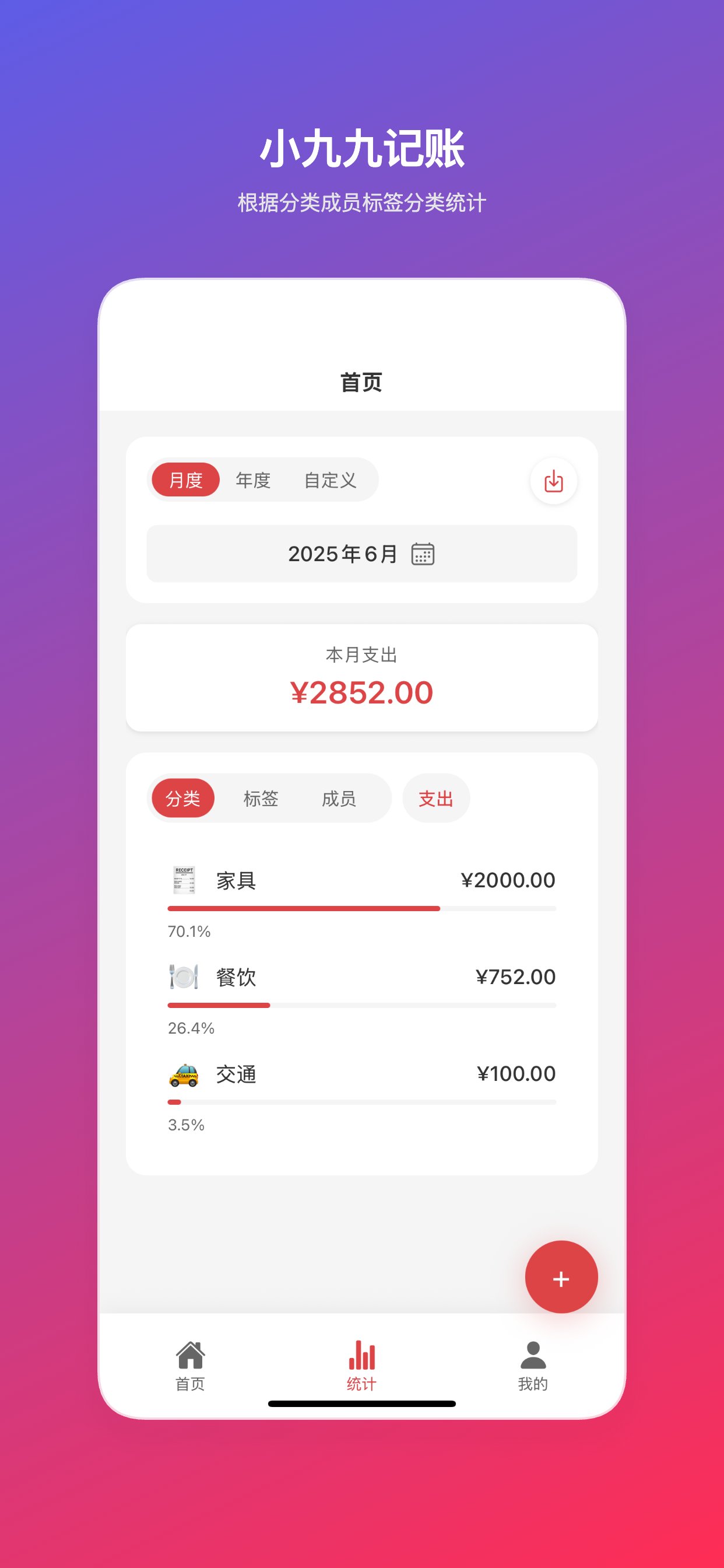The width and height of the screenshot is (724, 1568).
Task: Open the 2025年6月 date selector
Action: [x=361, y=555]
